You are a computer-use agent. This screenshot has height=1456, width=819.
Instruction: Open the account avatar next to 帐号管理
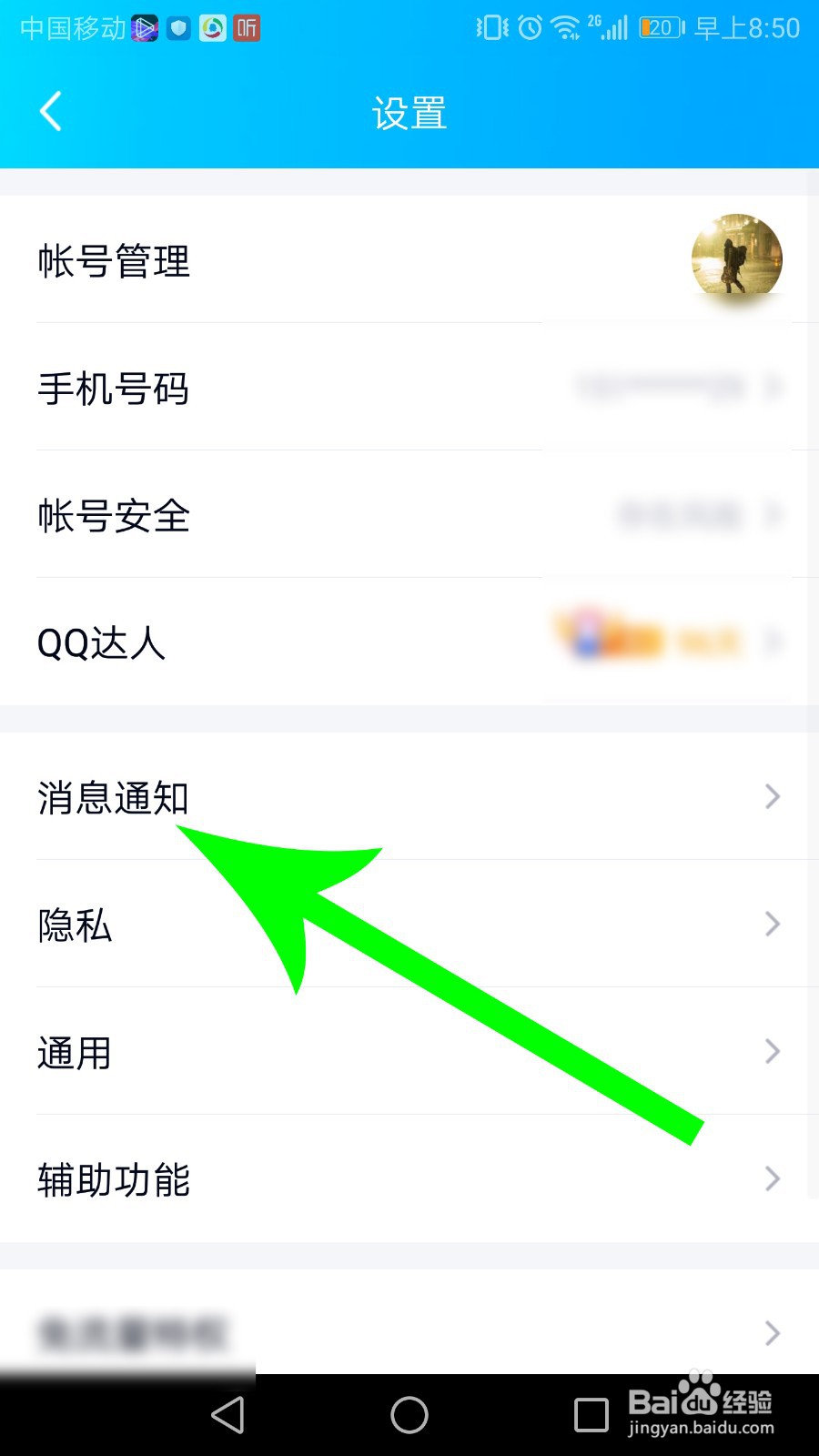[735, 259]
